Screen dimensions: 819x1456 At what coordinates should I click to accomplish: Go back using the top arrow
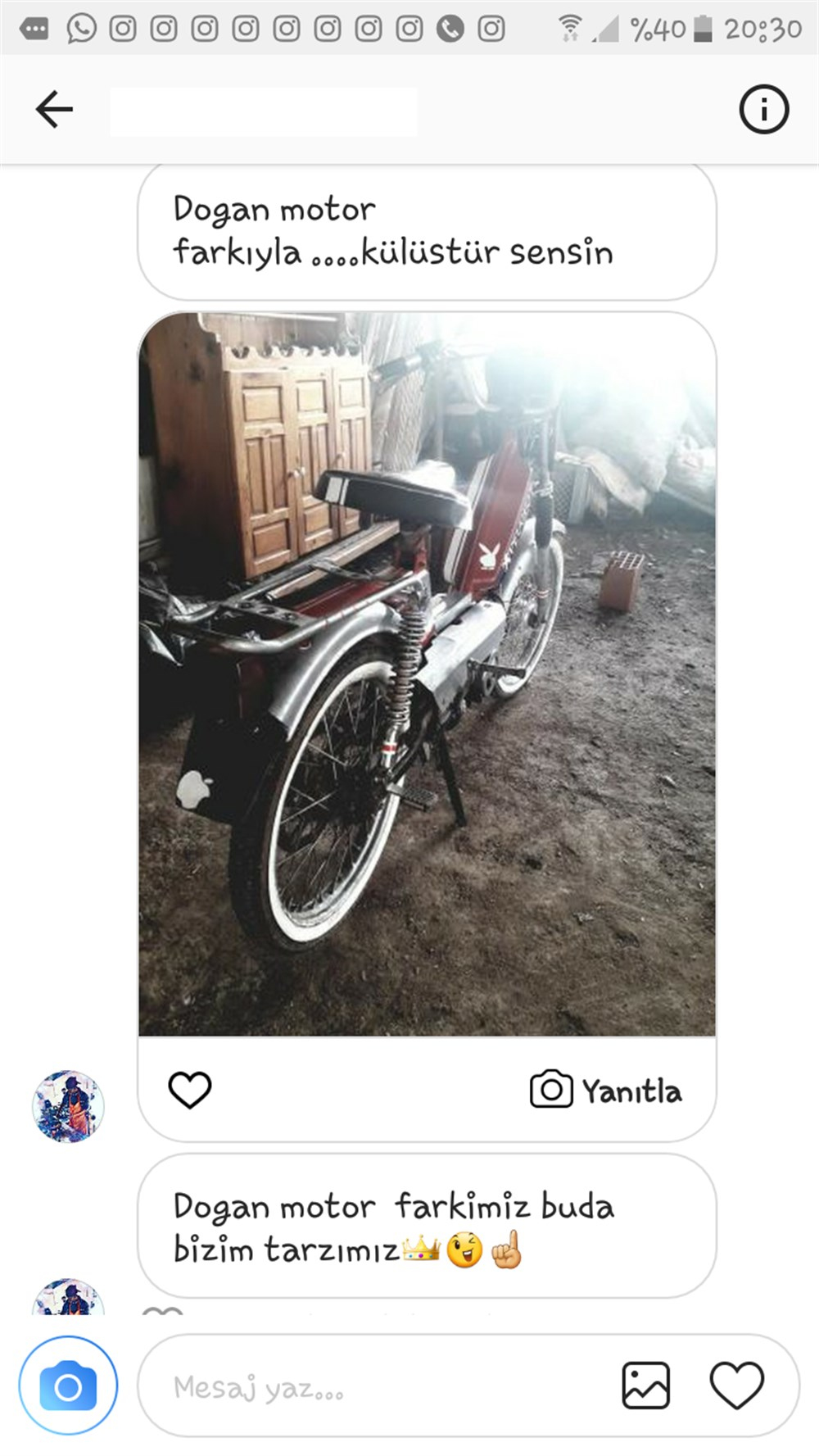coord(54,109)
